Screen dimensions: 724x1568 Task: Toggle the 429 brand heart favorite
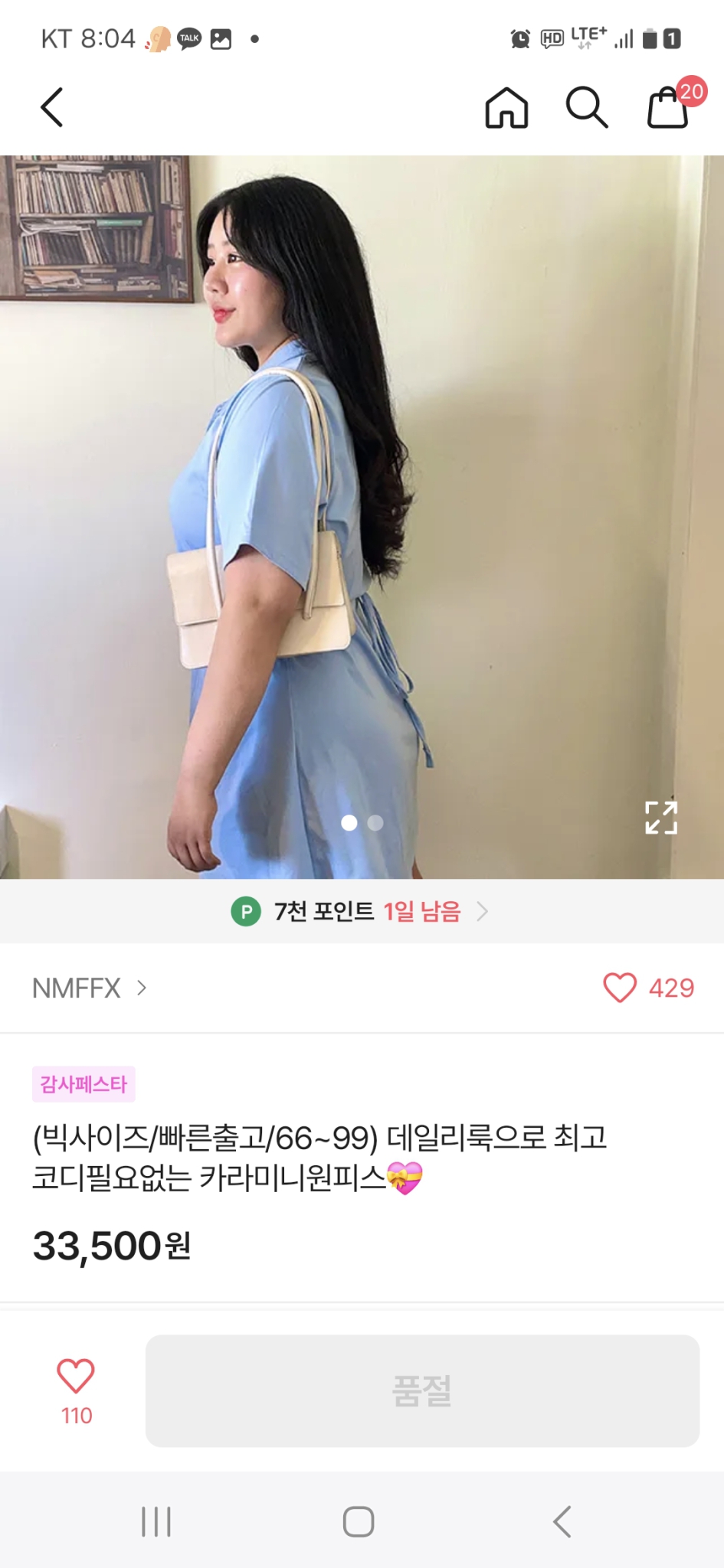[621, 989]
